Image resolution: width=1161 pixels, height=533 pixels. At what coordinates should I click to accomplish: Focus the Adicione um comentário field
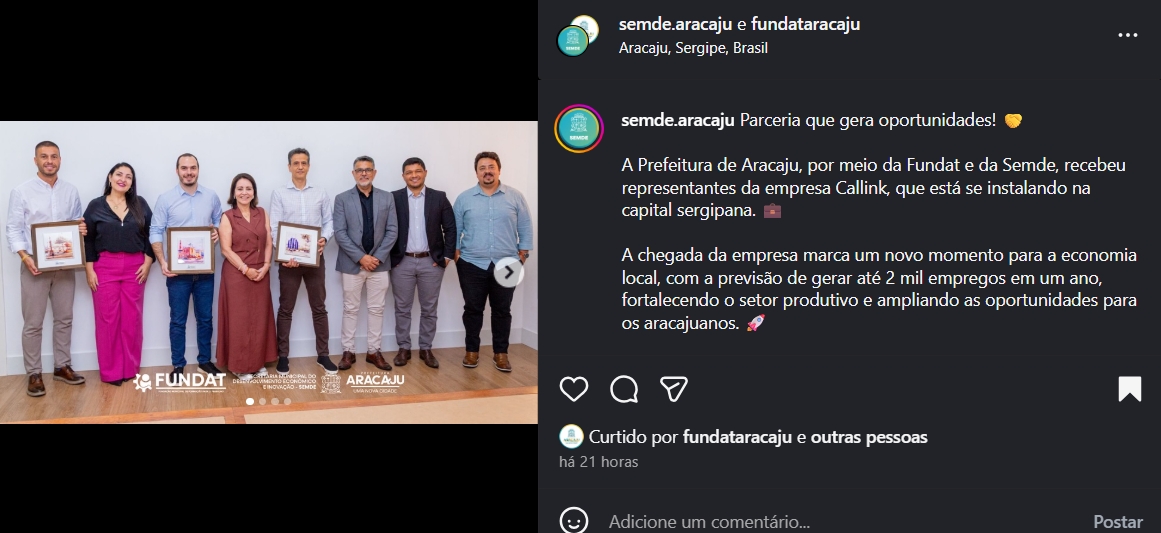(x=800, y=521)
